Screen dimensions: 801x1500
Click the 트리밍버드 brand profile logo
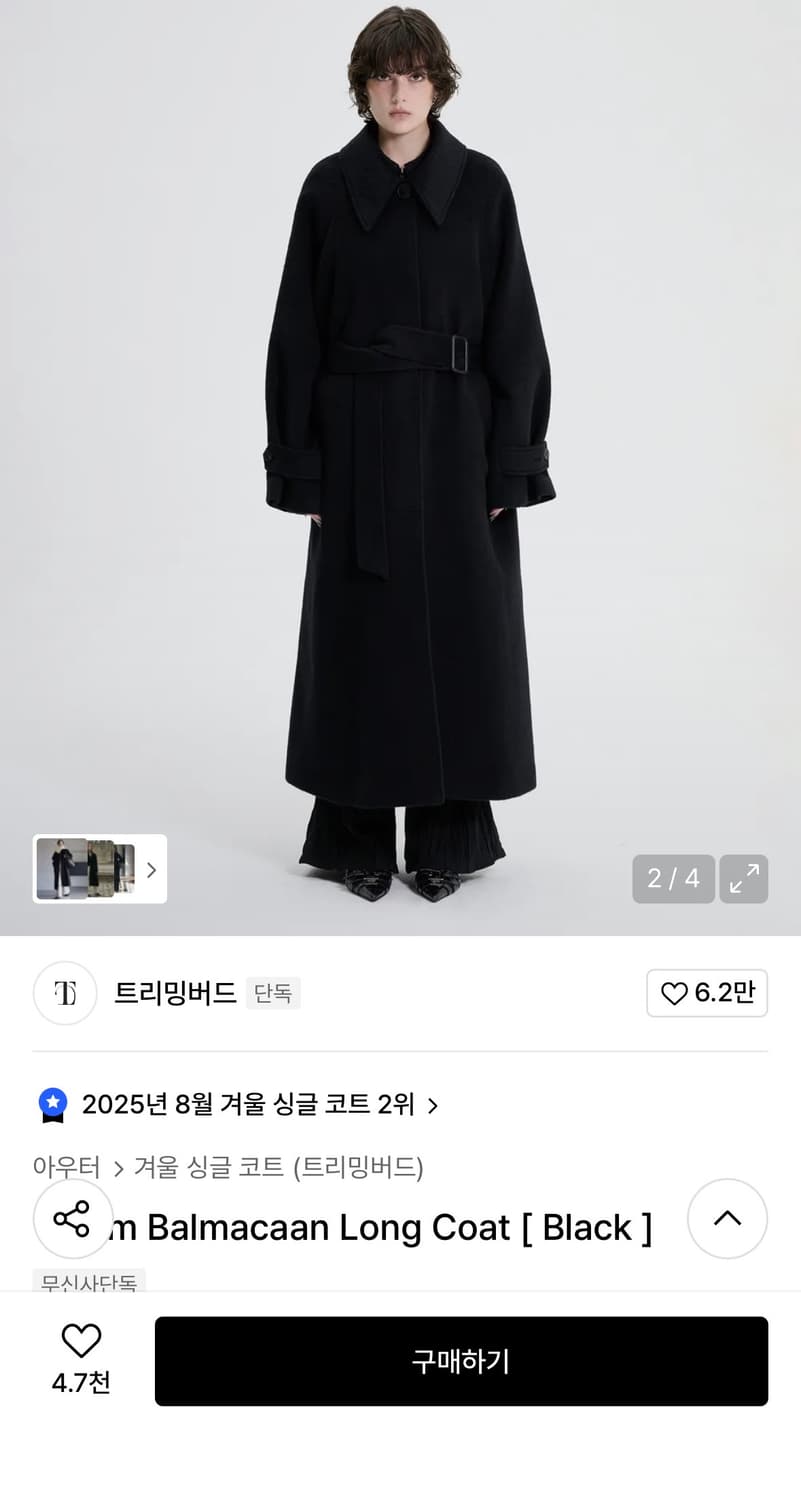(64, 993)
